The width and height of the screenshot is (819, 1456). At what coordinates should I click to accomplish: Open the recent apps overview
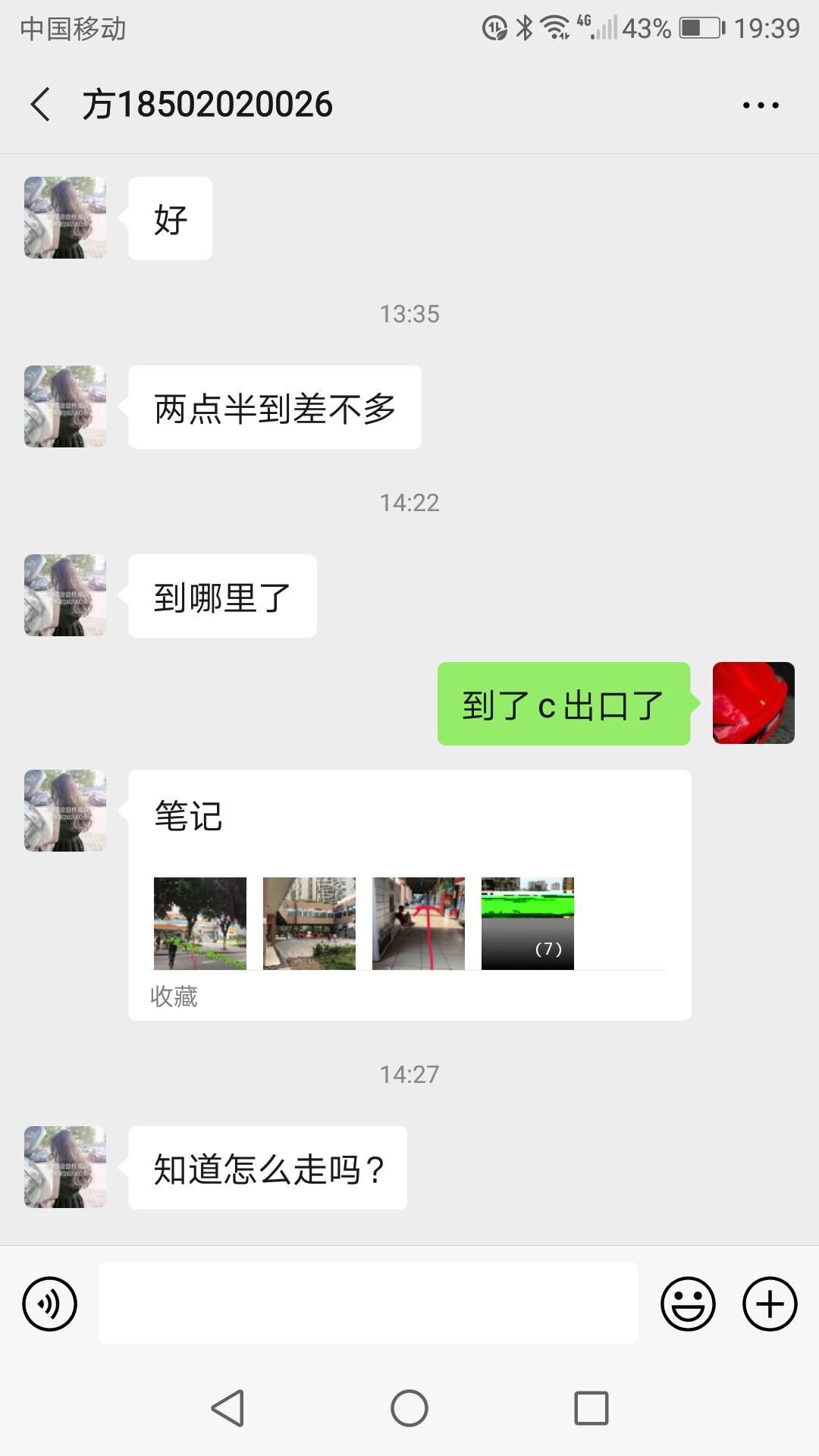pos(591,1408)
